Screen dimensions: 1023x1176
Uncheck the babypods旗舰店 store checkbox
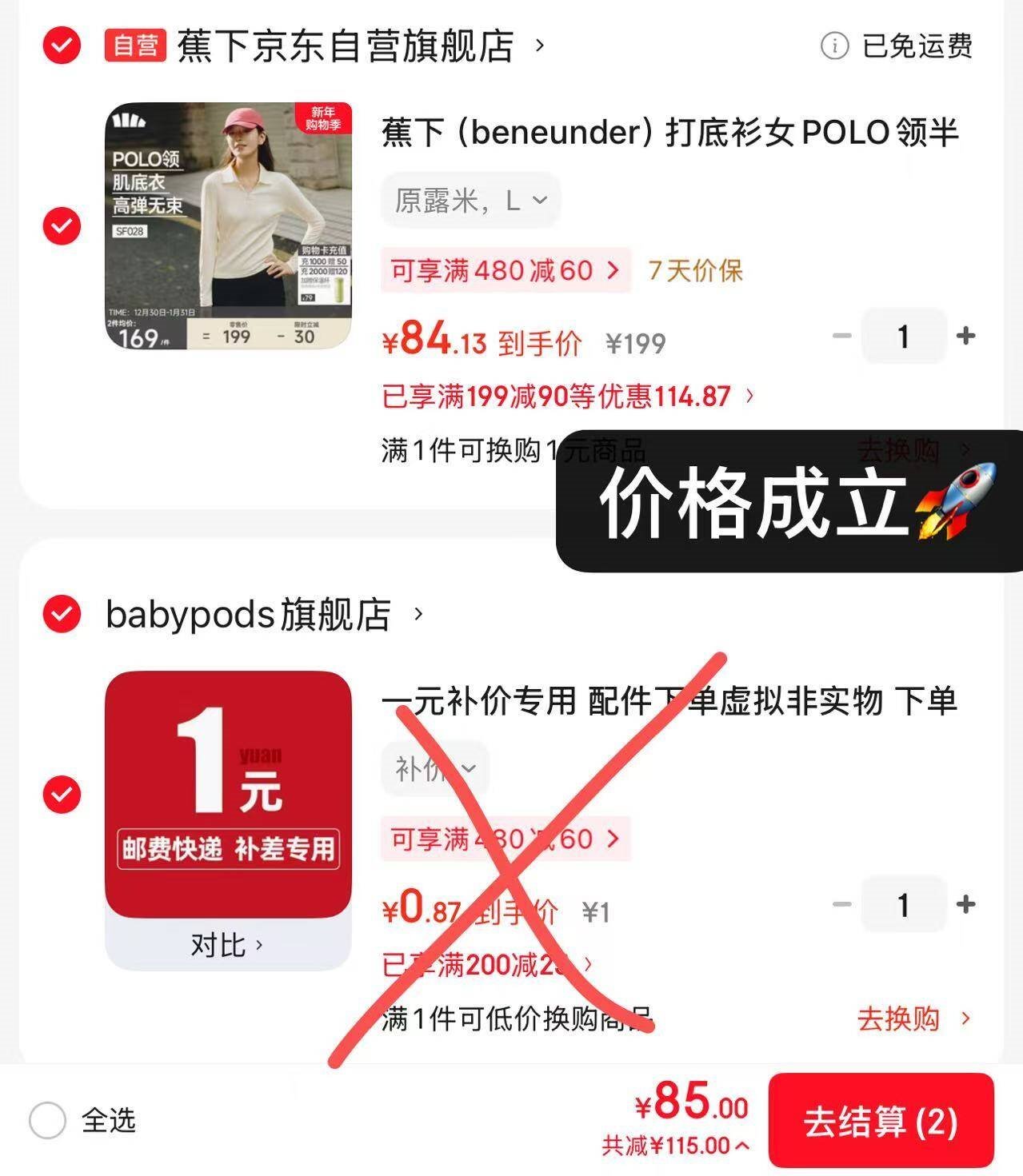coord(62,614)
